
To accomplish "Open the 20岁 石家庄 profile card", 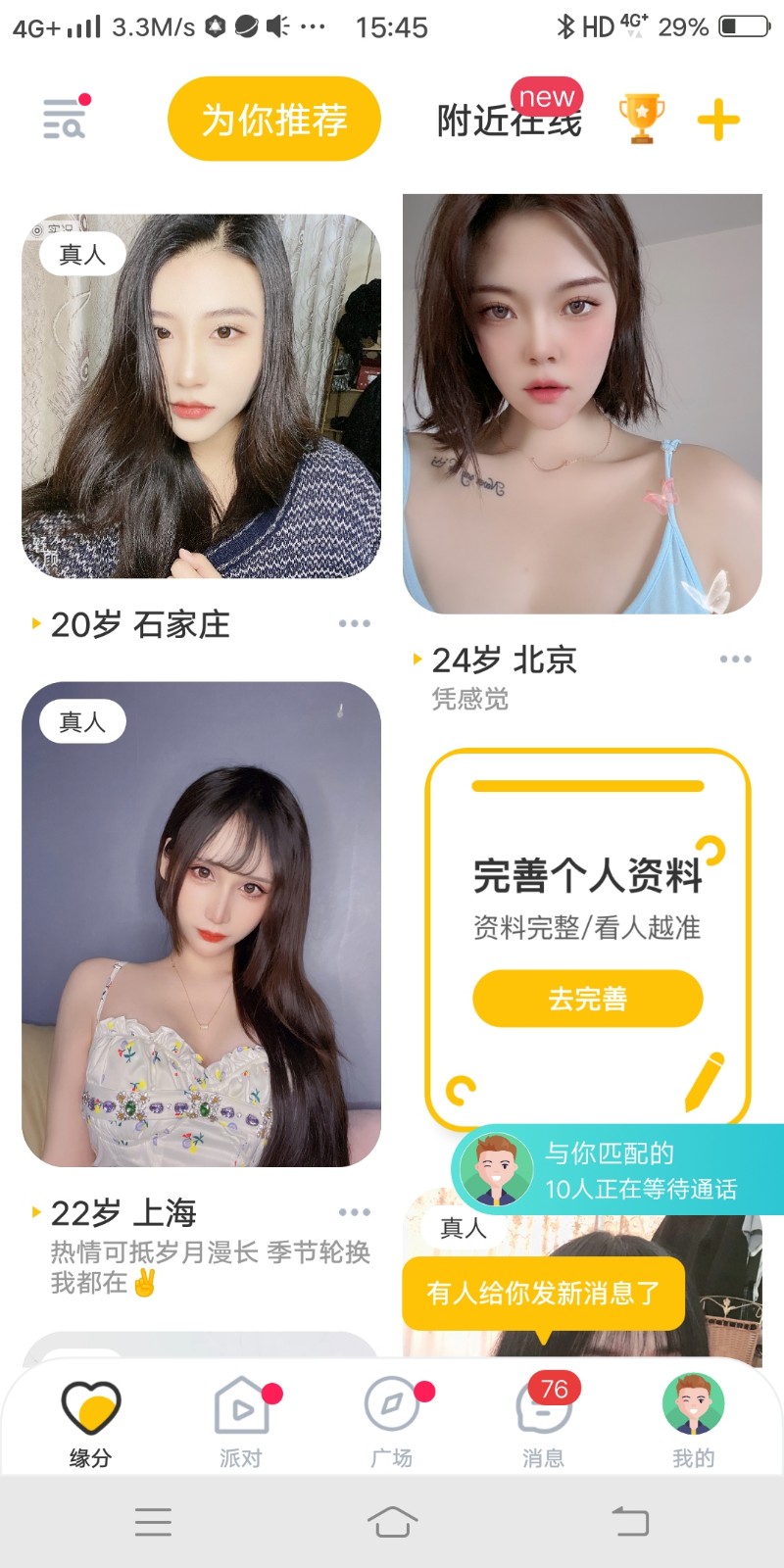I will pos(201,396).
